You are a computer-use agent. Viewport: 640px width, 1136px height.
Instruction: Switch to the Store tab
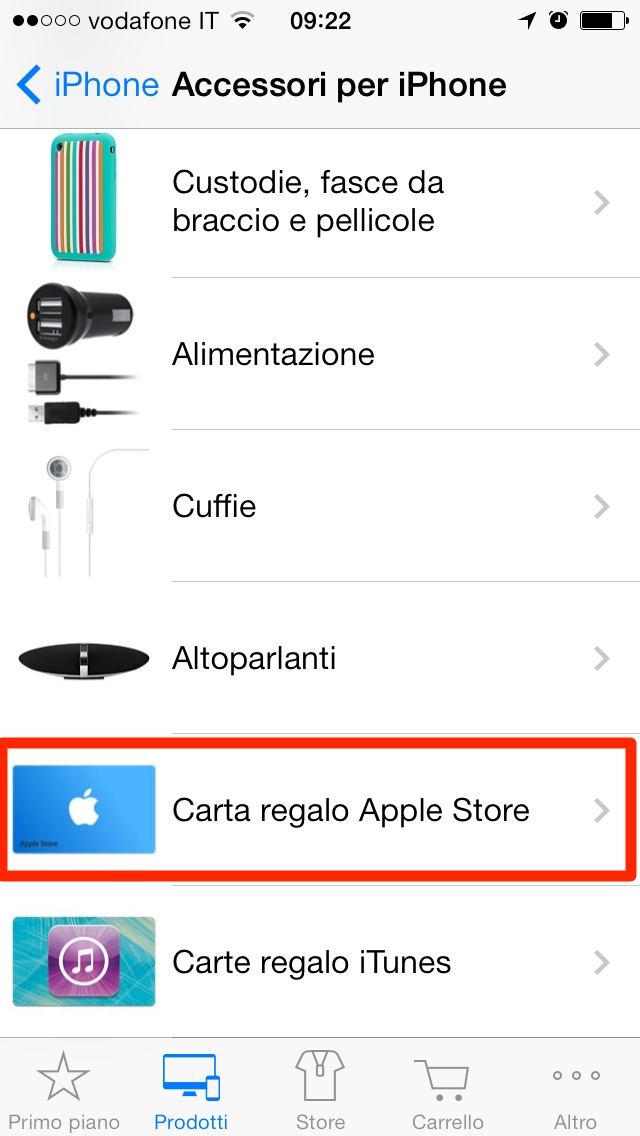coord(320,1090)
